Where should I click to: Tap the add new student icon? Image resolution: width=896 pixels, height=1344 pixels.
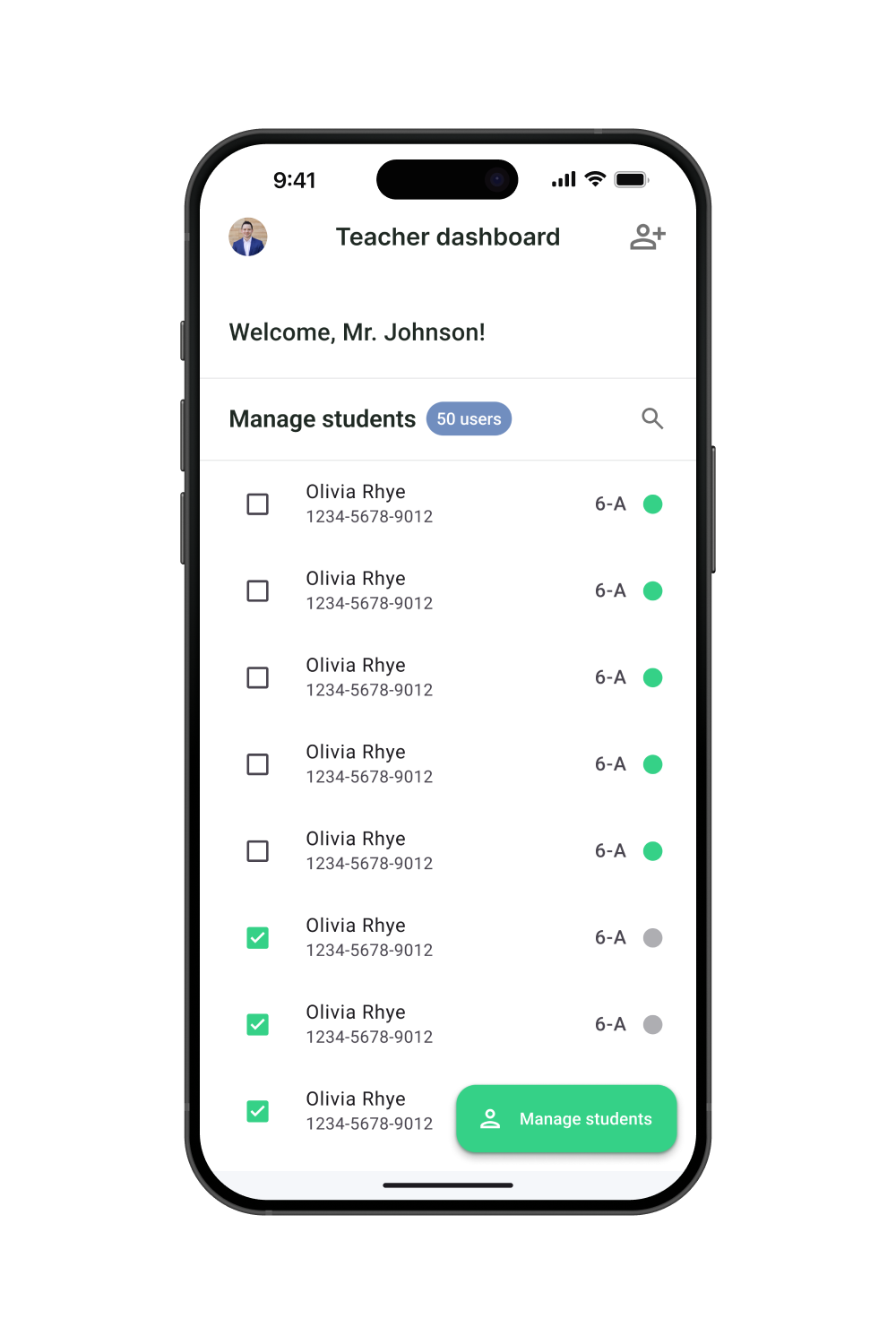(x=647, y=237)
